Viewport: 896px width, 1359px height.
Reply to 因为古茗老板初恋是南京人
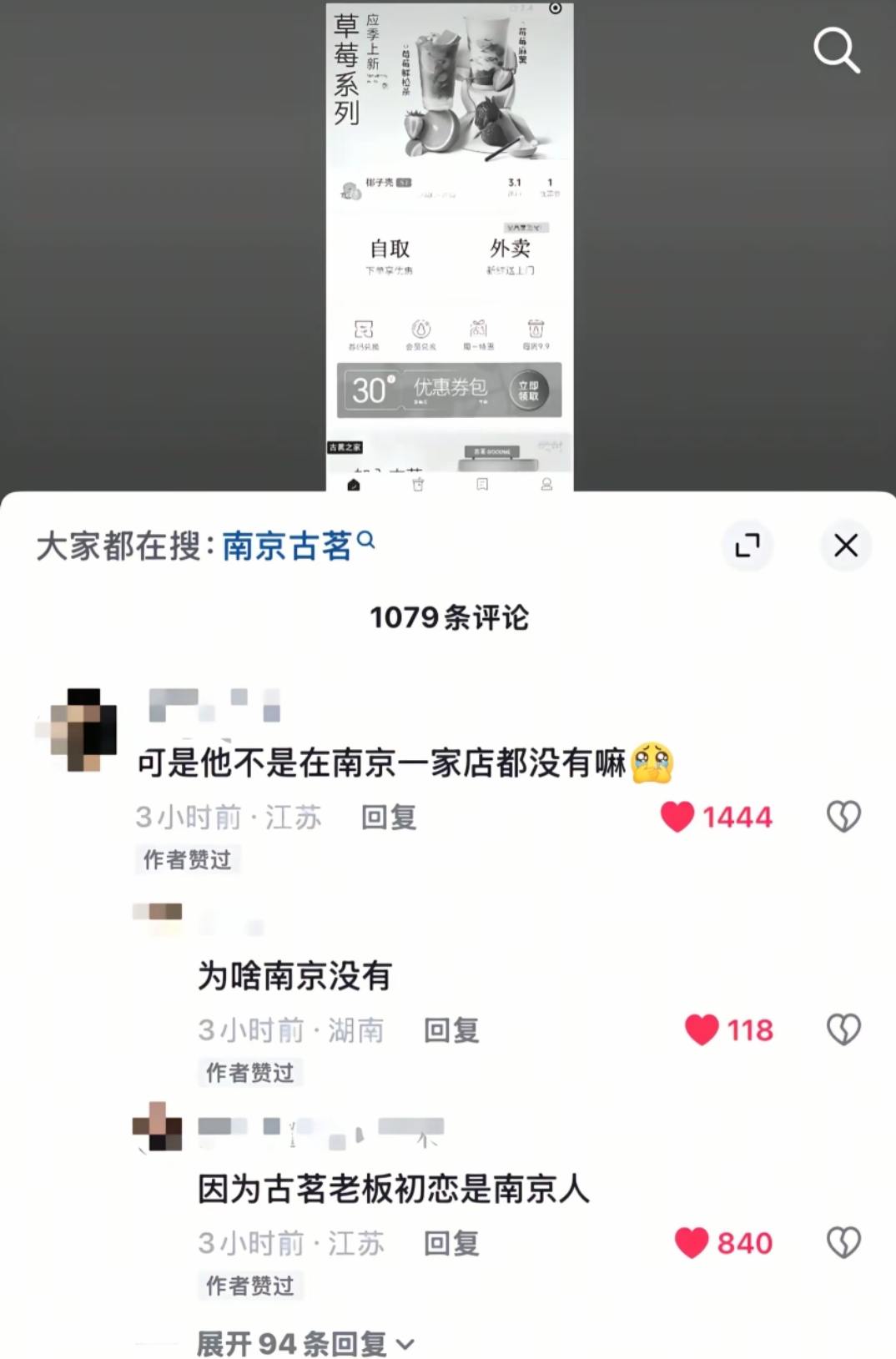(451, 1244)
